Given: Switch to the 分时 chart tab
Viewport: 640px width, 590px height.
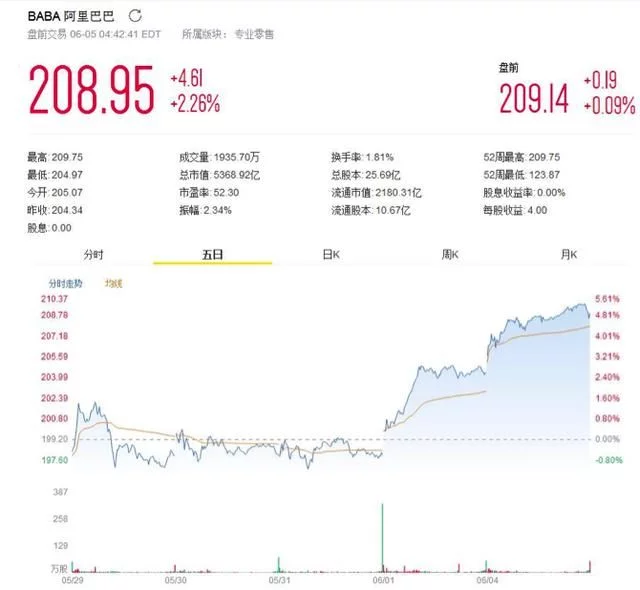Looking at the screenshot, I should point(94,255).
